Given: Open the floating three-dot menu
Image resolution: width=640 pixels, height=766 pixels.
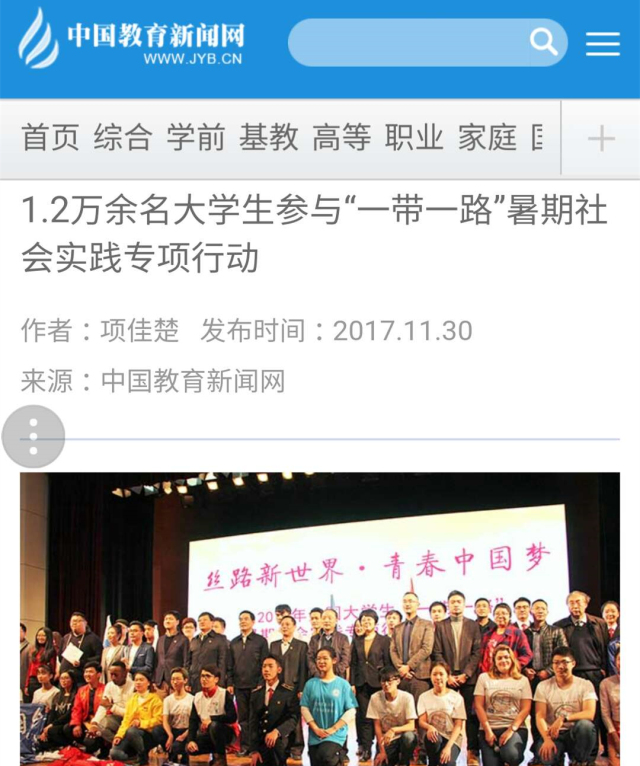Looking at the screenshot, I should 33,436.
